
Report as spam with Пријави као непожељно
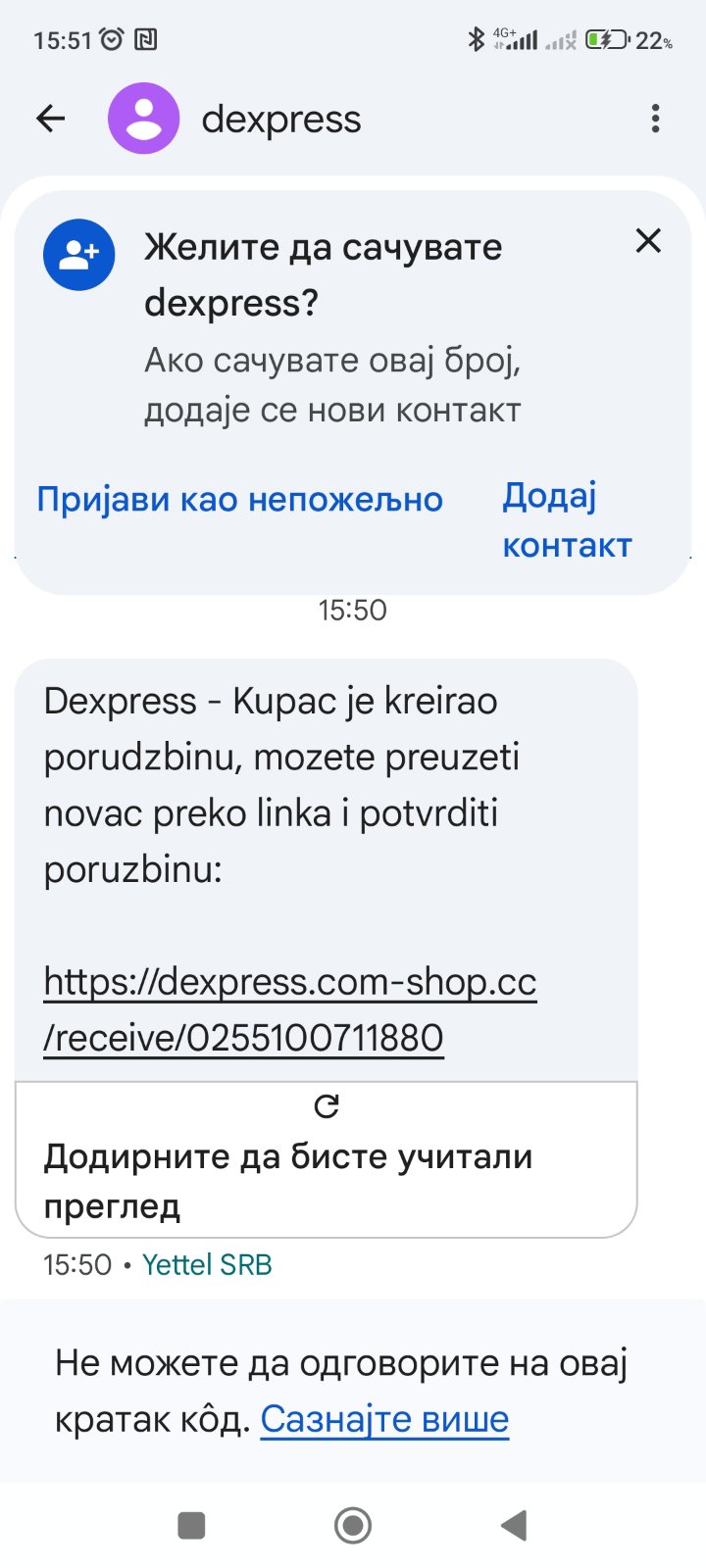[239, 500]
